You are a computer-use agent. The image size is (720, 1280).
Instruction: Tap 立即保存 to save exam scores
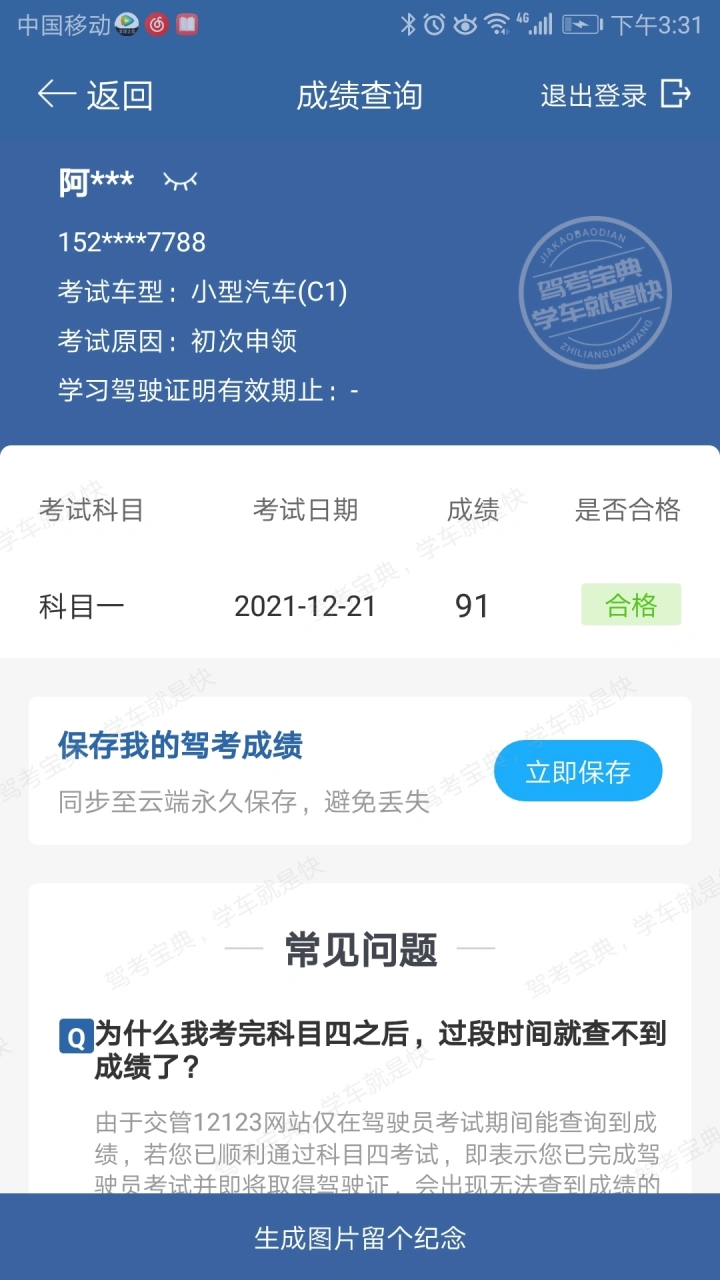point(578,771)
